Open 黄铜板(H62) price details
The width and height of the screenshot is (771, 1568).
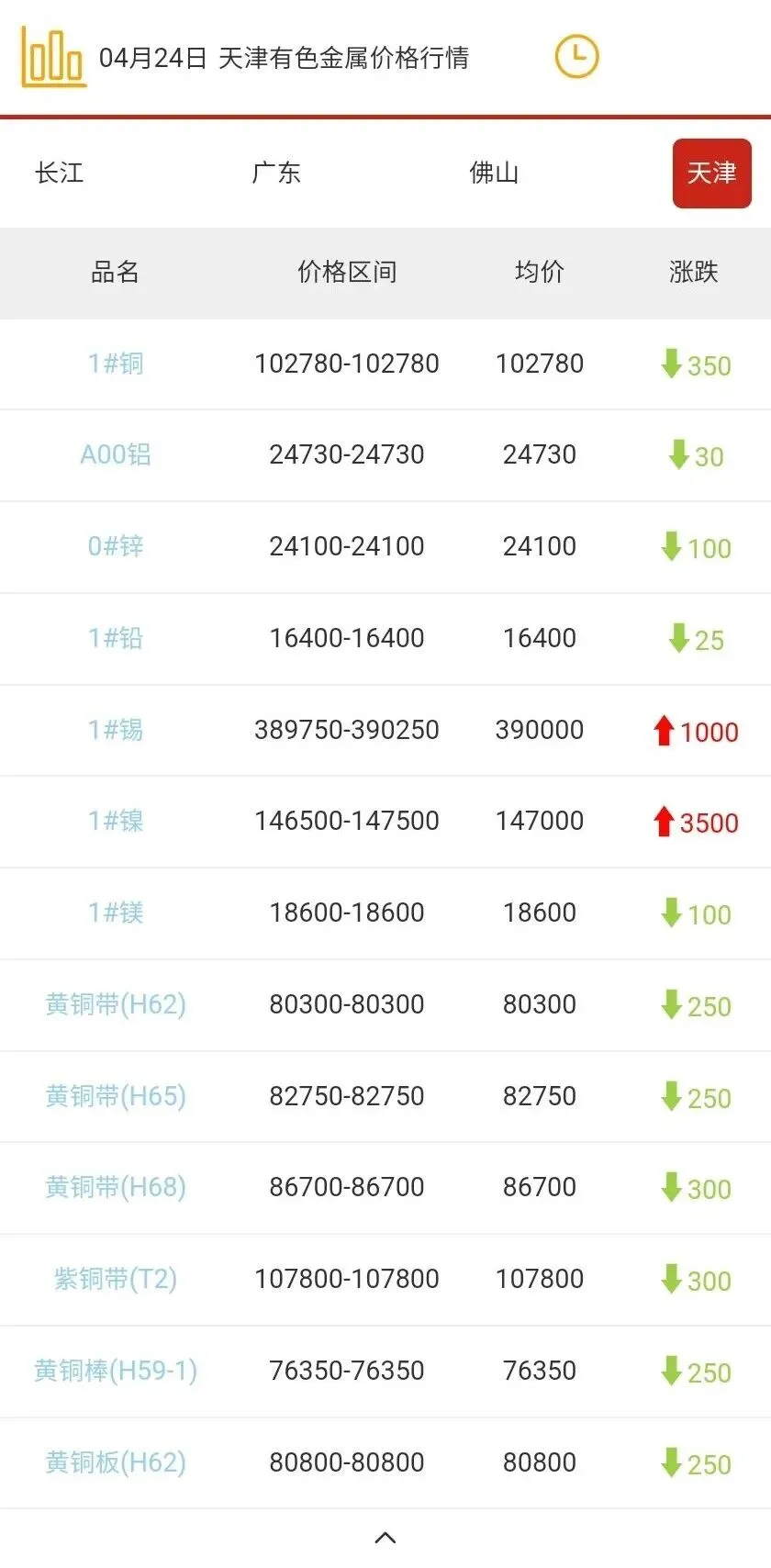[x=116, y=1462]
